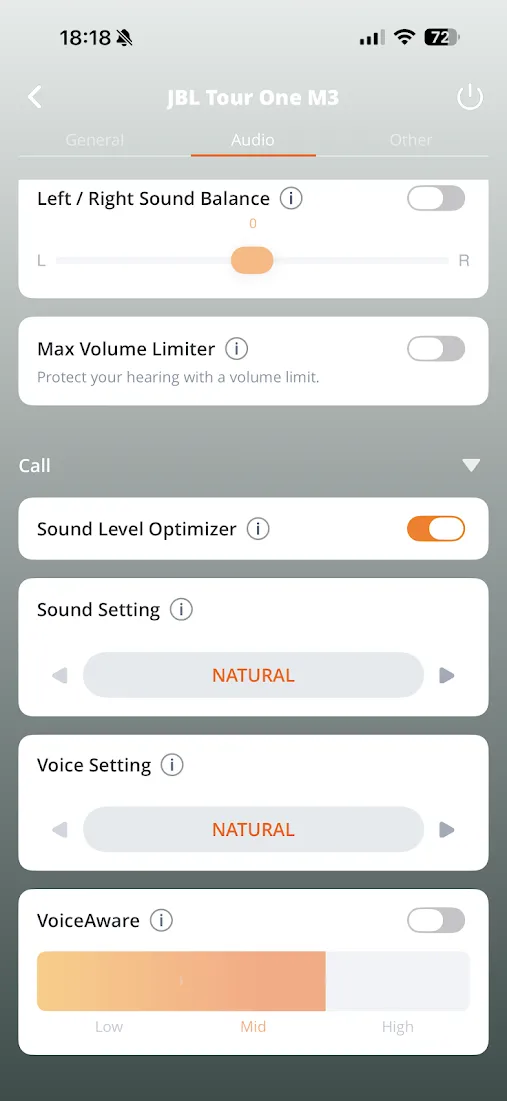
Task: Select previous Voice Setting option
Action: click(x=60, y=830)
